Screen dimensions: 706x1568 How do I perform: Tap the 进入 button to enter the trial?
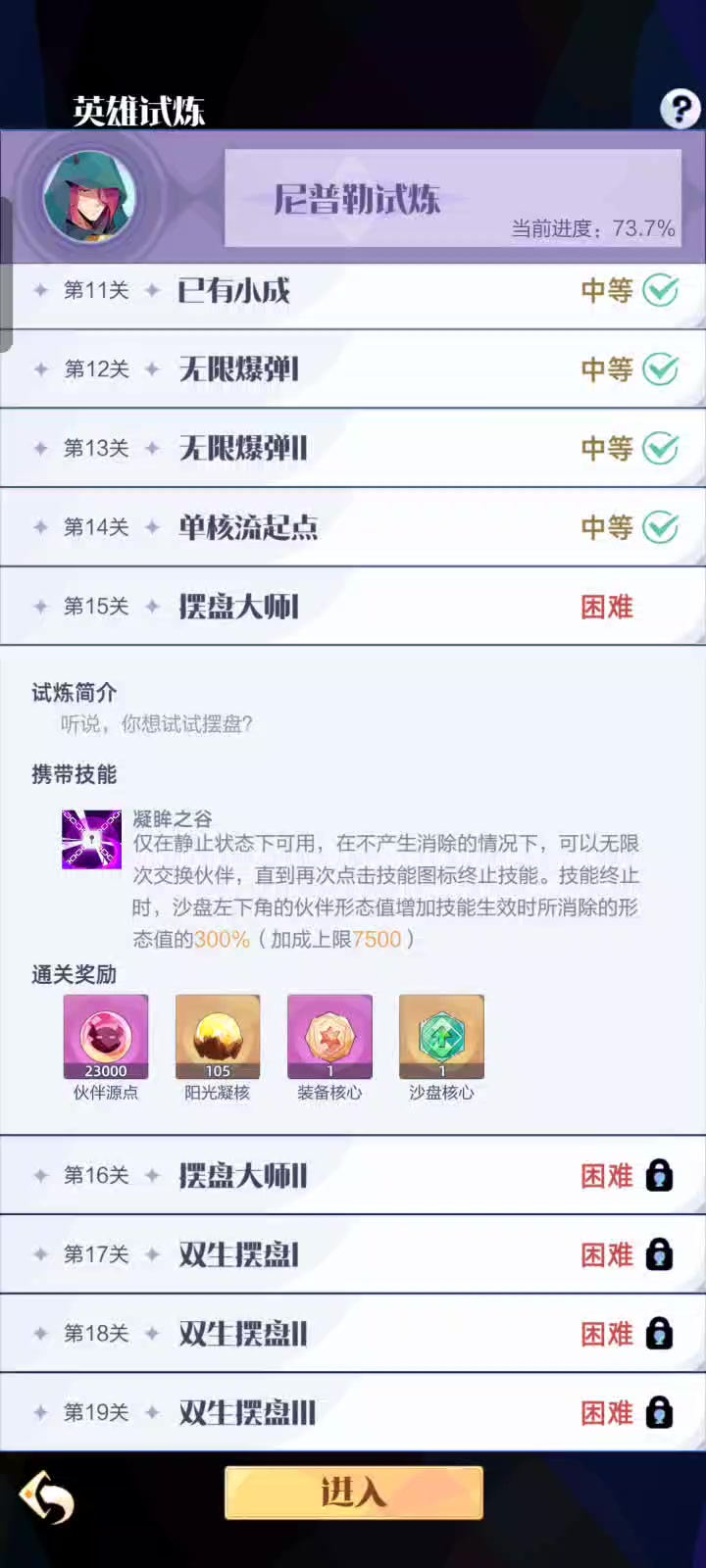[354, 1493]
